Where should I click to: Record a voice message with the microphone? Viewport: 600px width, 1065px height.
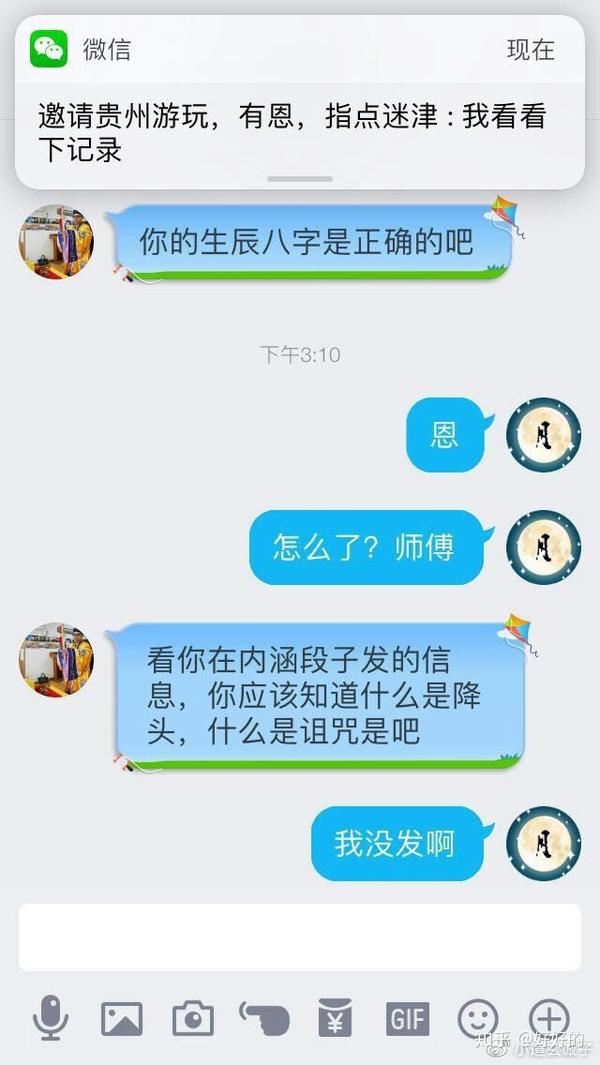coord(51,1019)
